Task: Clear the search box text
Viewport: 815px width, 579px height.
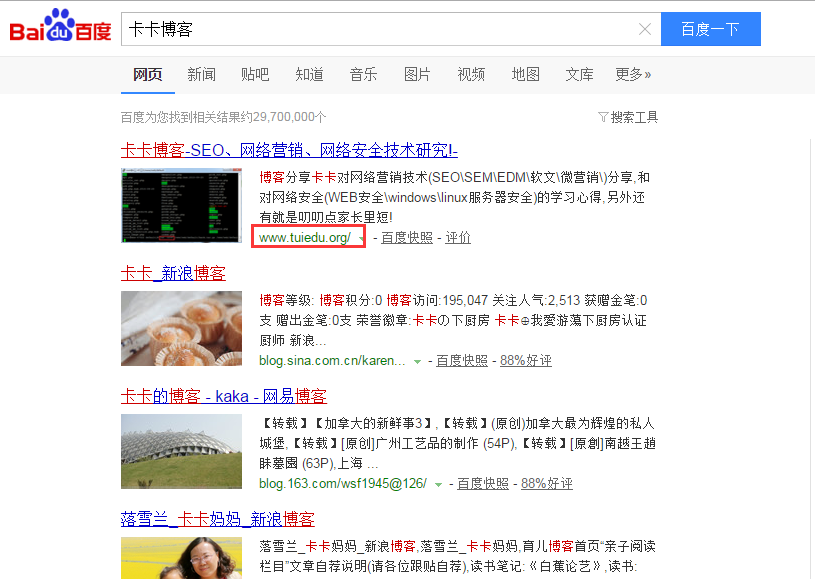Action: (645, 29)
